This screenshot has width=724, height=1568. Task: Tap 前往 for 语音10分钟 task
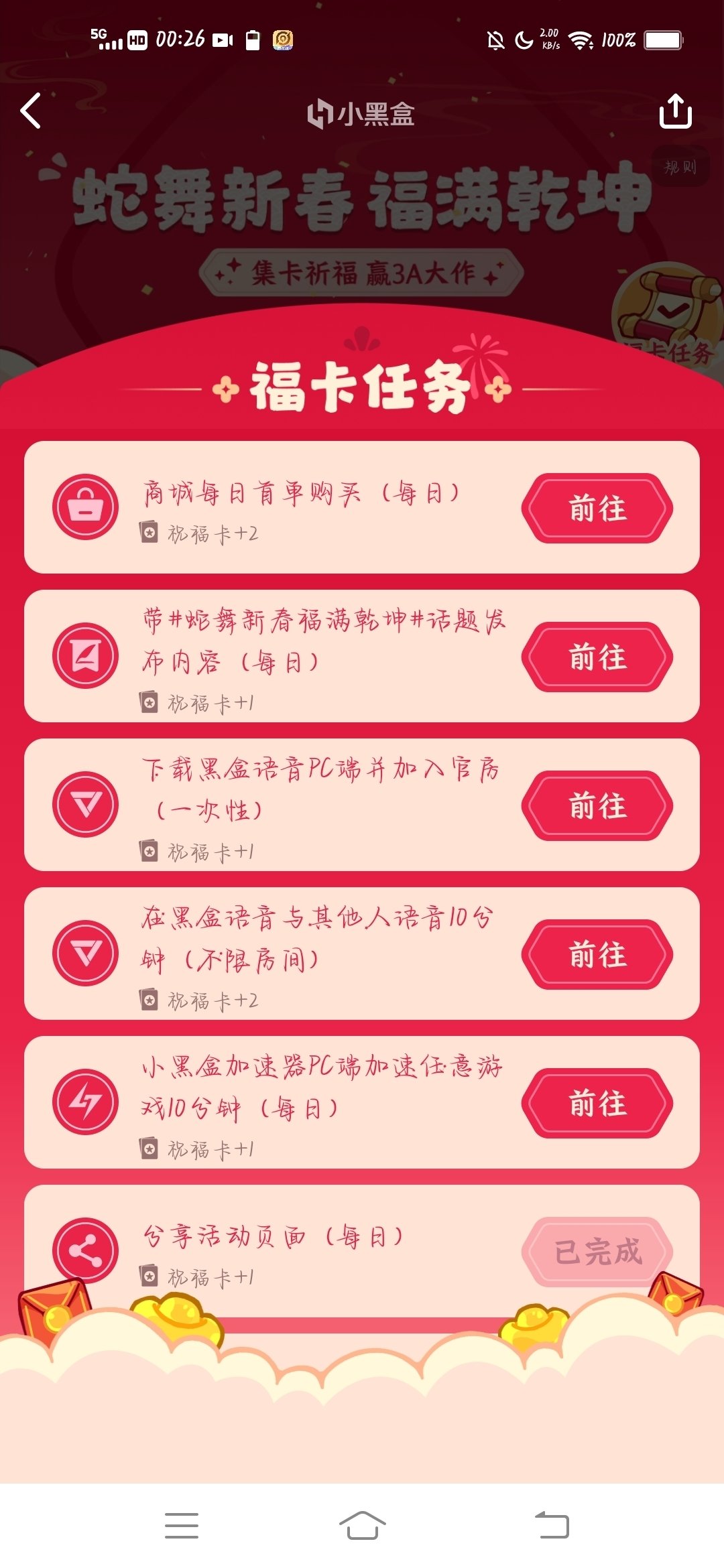(x=597, y=954)
